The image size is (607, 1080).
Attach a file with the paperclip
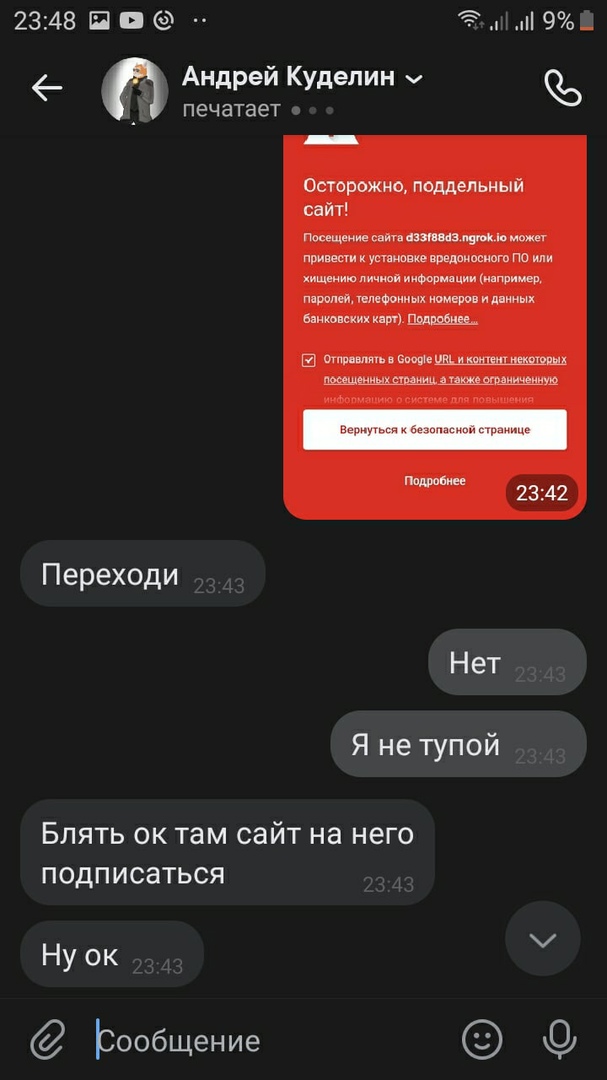[47, 1040]
